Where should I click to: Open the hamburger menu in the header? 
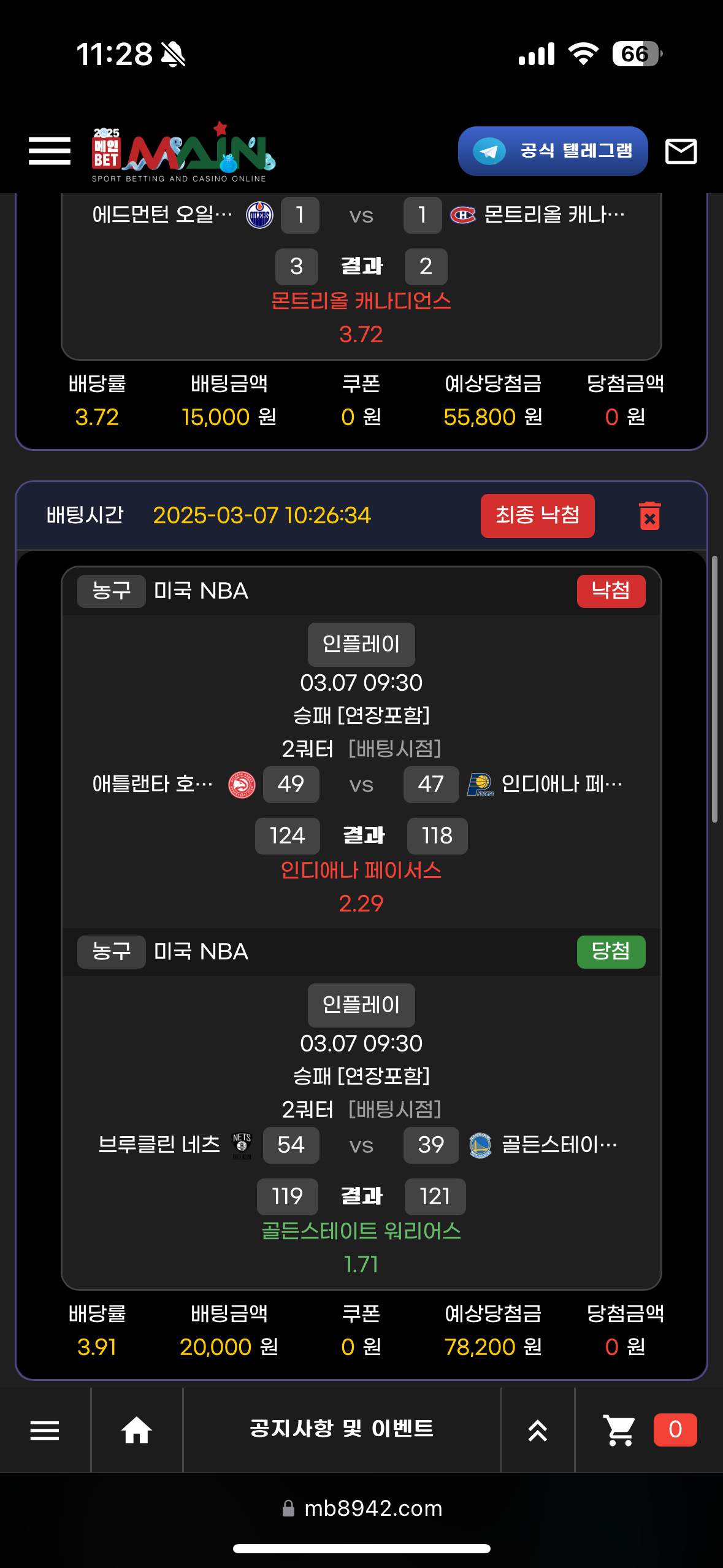pyautogui.click(x=49, y=151)
